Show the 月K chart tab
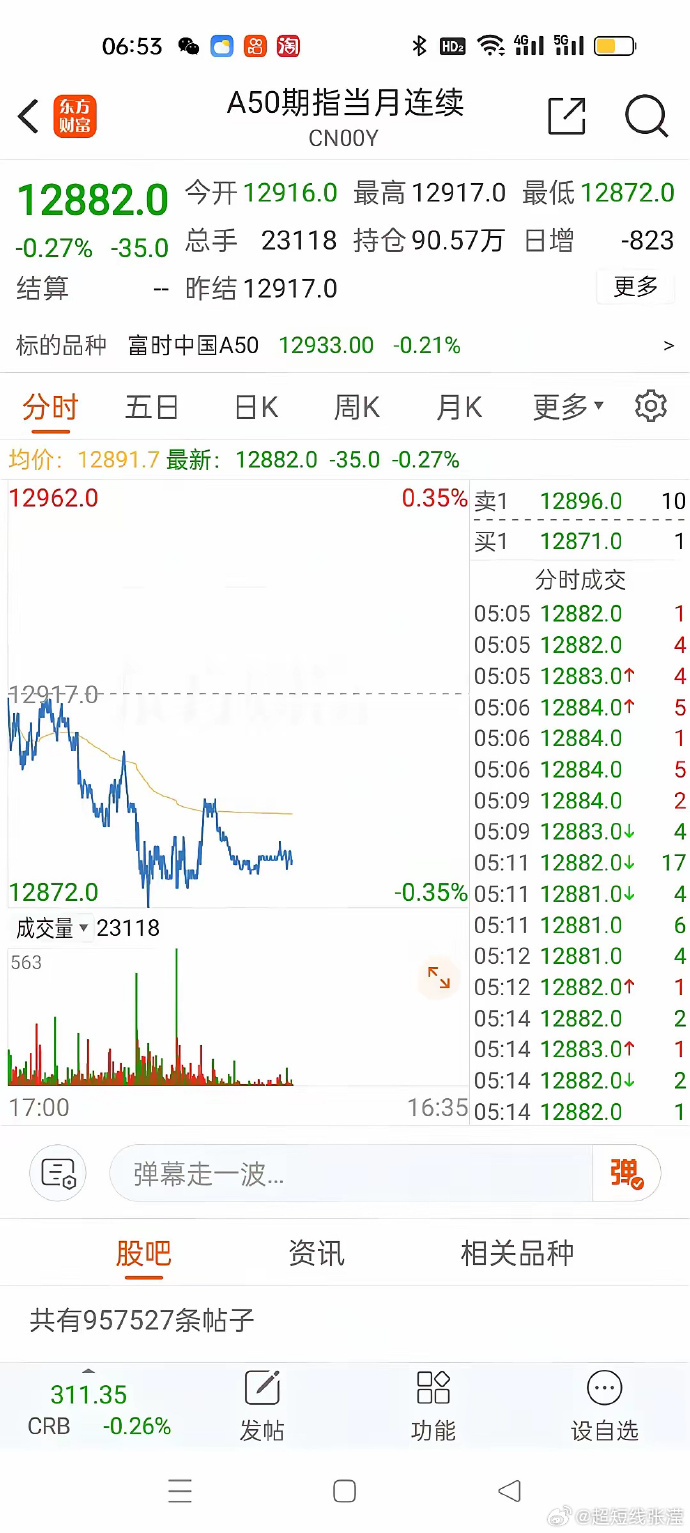 click(x=459, y=408)
